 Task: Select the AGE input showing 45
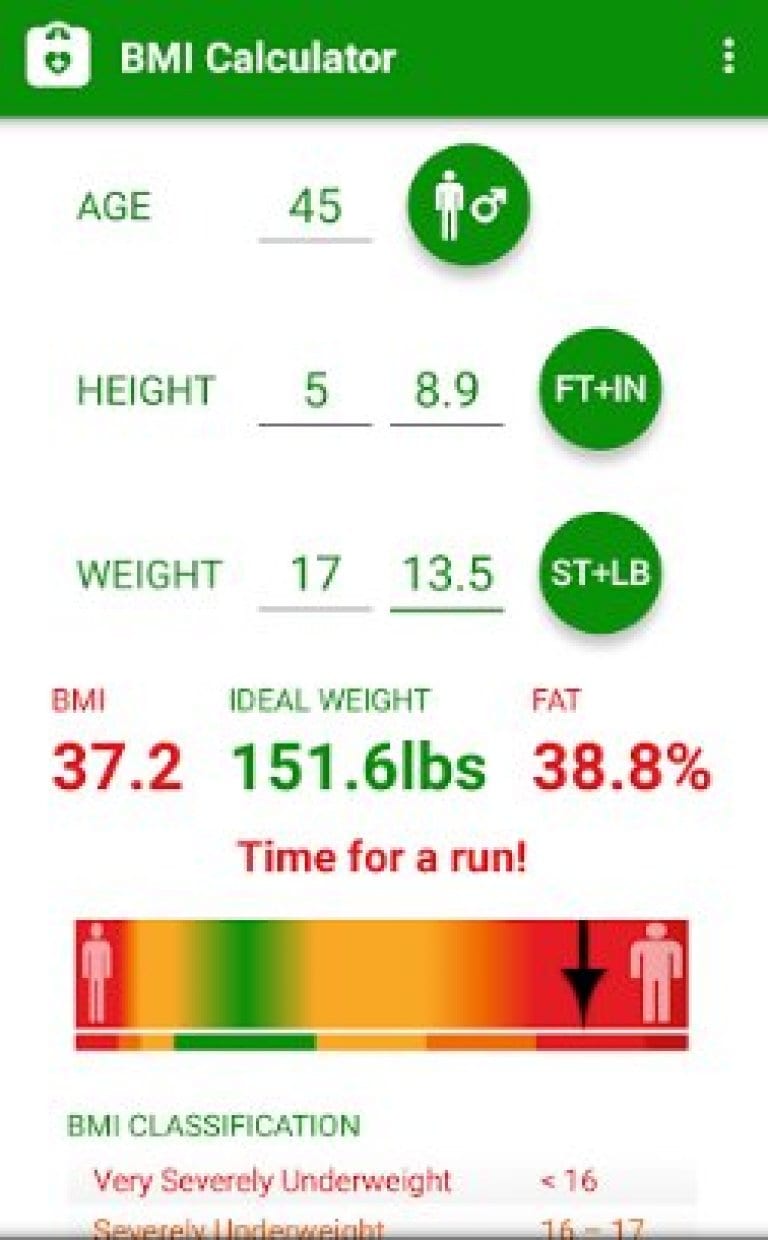tap(312, 207)
